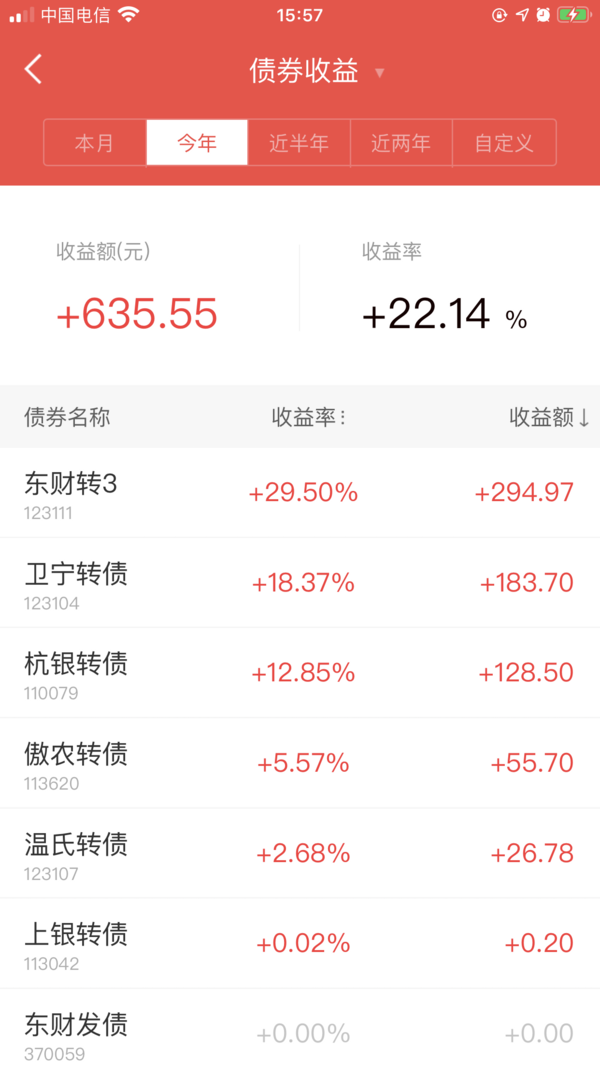Show the 近两年 period
This screenshot has height=1067, width=600.
pyautogui.click(x=401, y=143)
